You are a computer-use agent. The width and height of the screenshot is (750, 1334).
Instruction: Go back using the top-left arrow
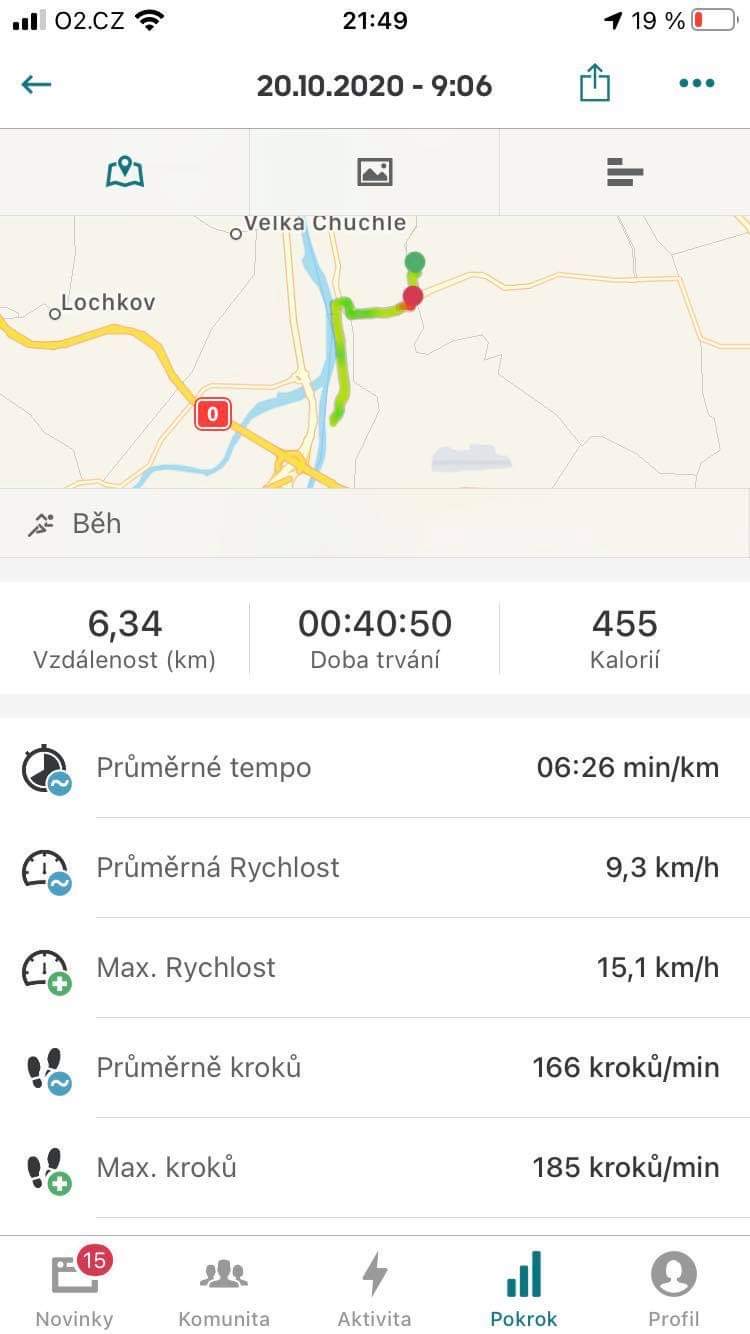36,85
